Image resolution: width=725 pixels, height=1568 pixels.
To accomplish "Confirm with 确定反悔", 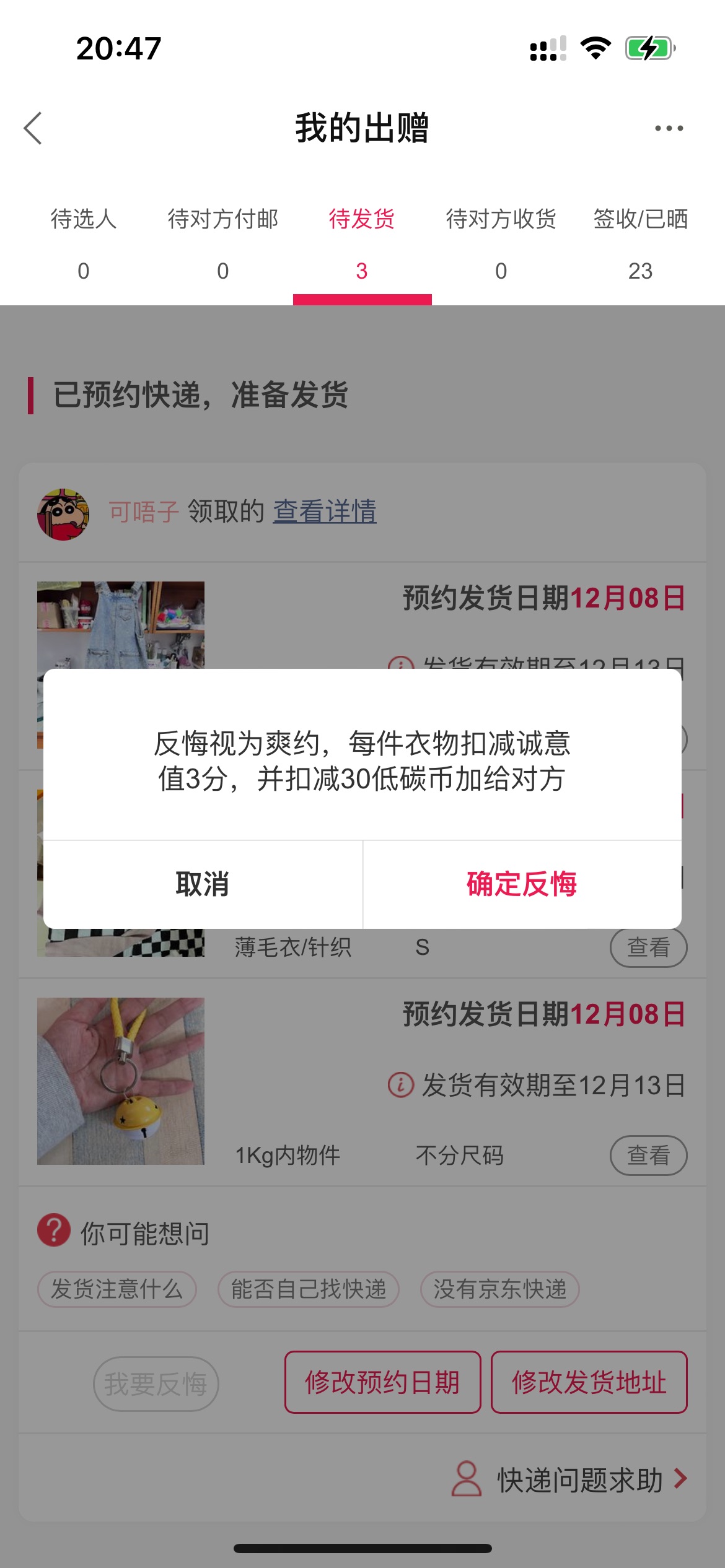I will pos(522,884).
